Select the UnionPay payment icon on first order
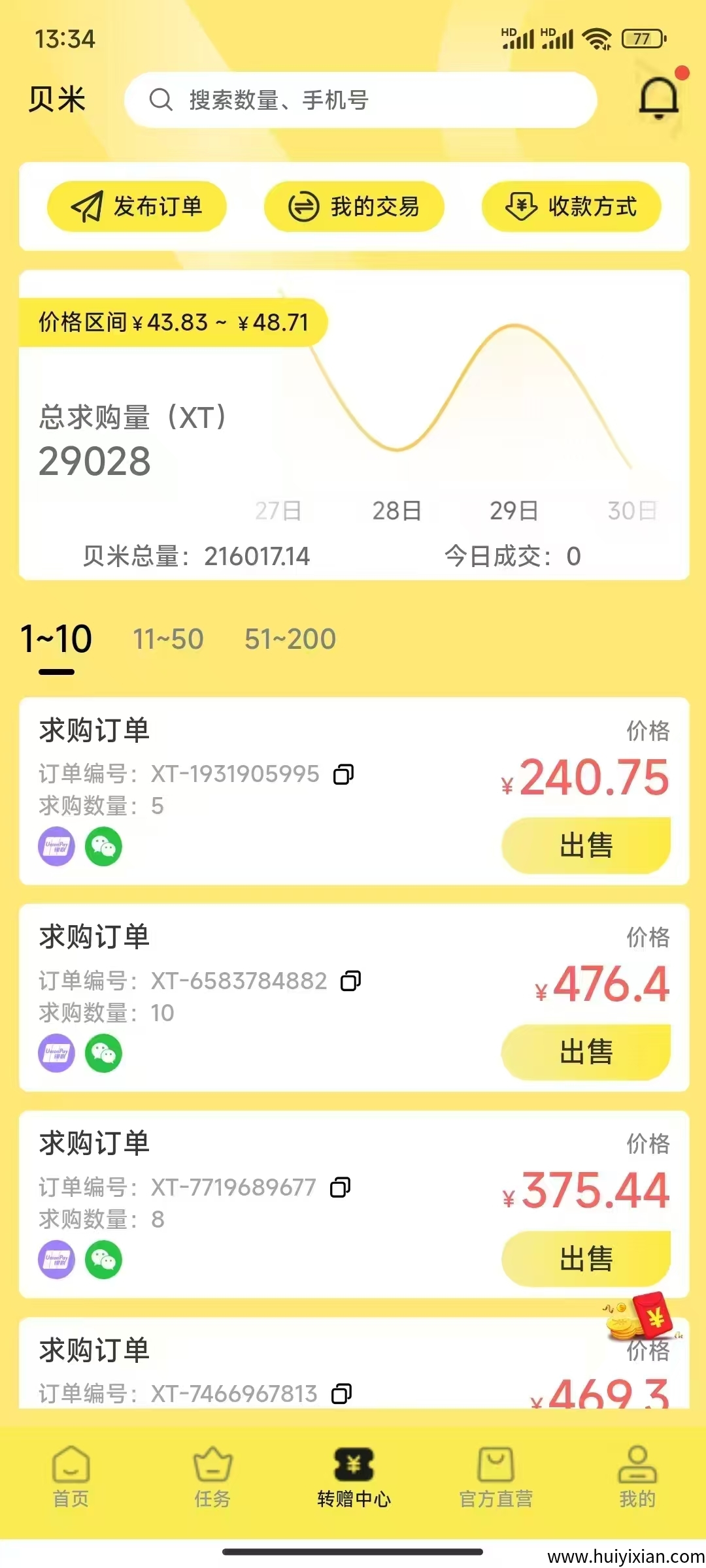The width and height of the screenshot is (706, 1568). click(57, 846)
